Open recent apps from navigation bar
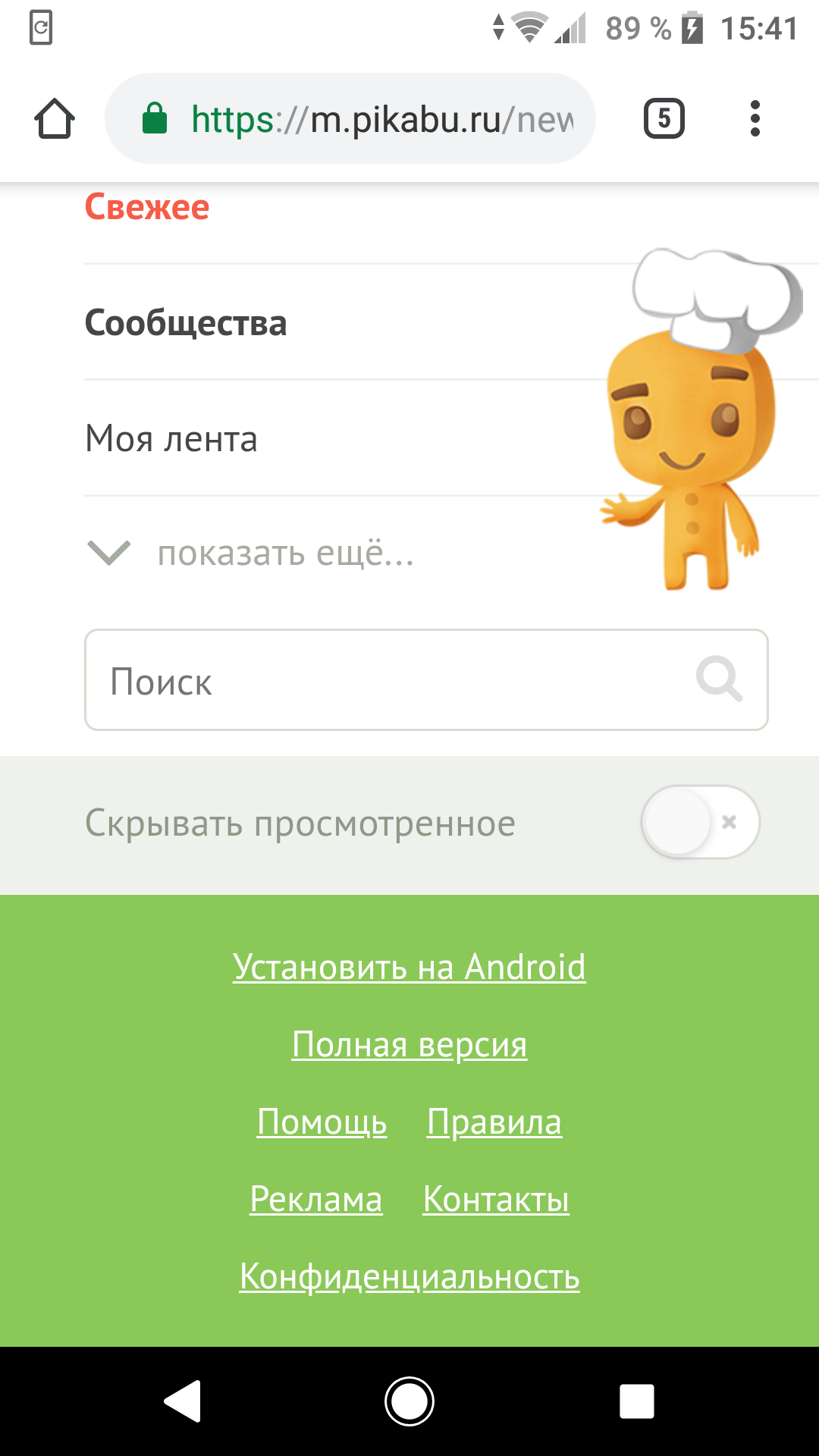 click(x=636, y=1401)
